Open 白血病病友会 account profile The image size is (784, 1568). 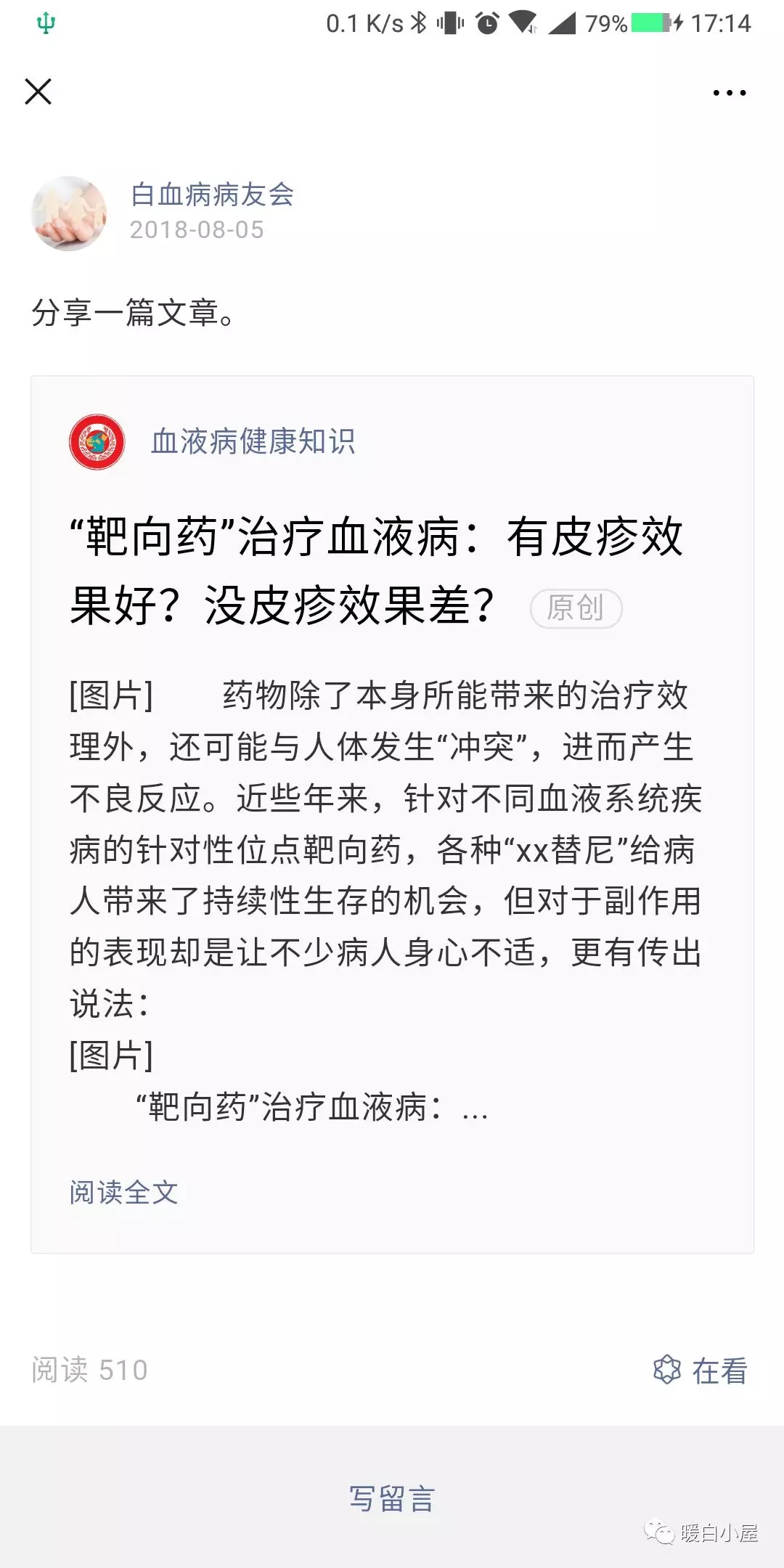click(212, 195)
